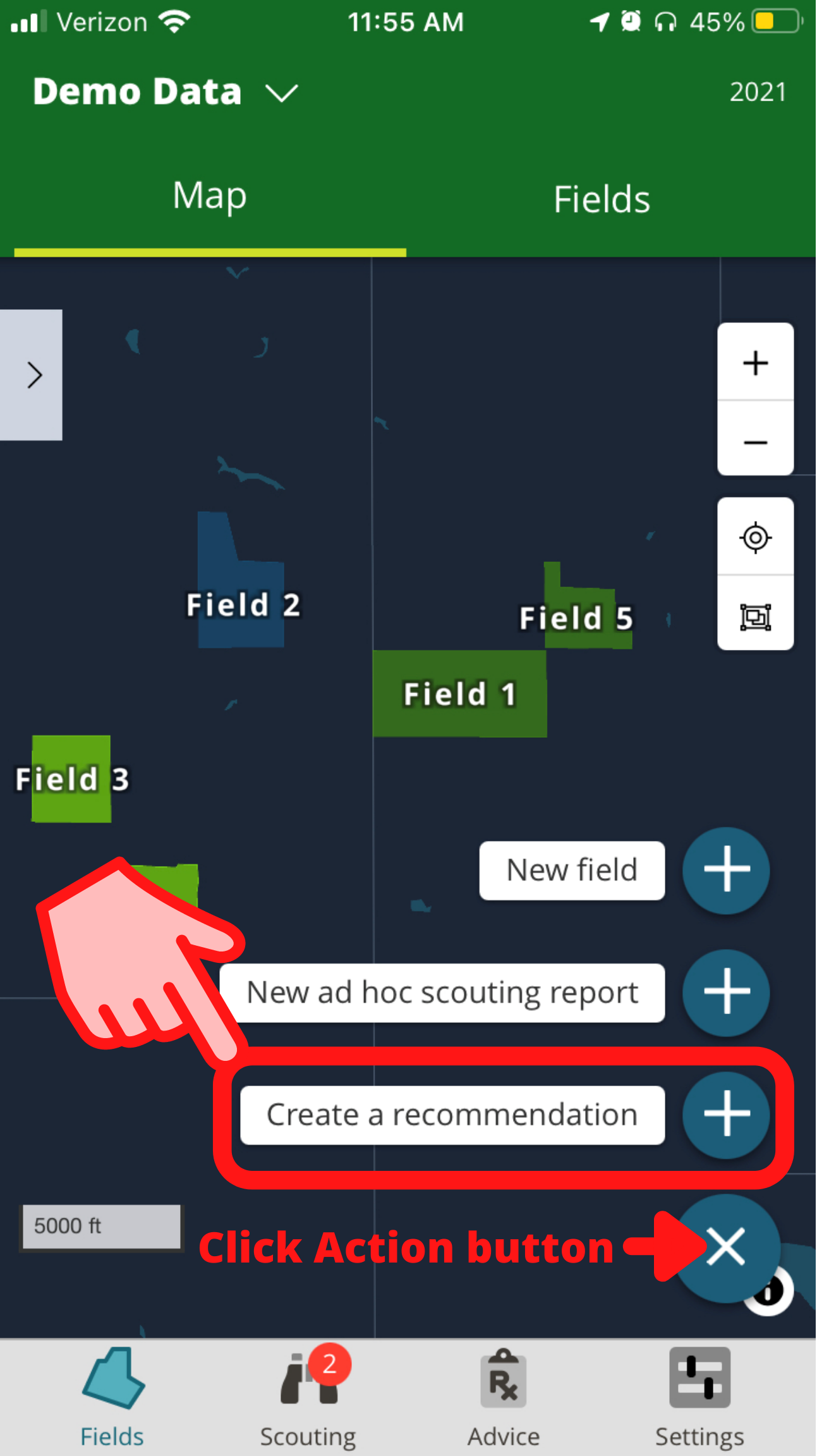Fit all fields in map view
Image resolution: width=817 pixels, height=1456 pixels.
click(x=755, y=617)
